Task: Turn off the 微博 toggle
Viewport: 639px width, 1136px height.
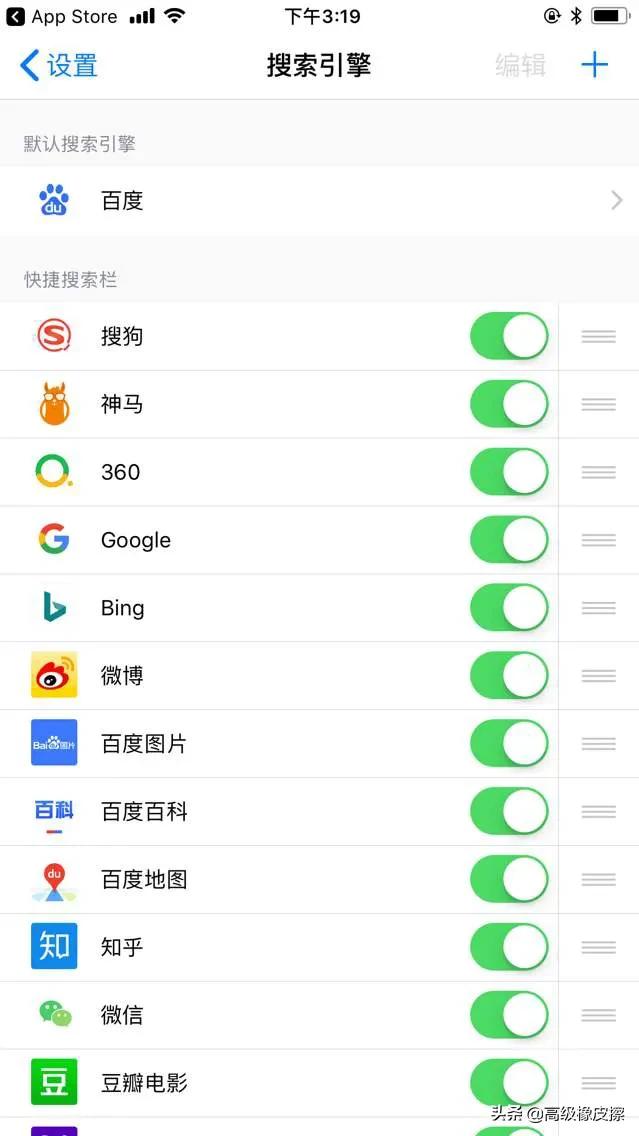Action: tap(509, 676)
